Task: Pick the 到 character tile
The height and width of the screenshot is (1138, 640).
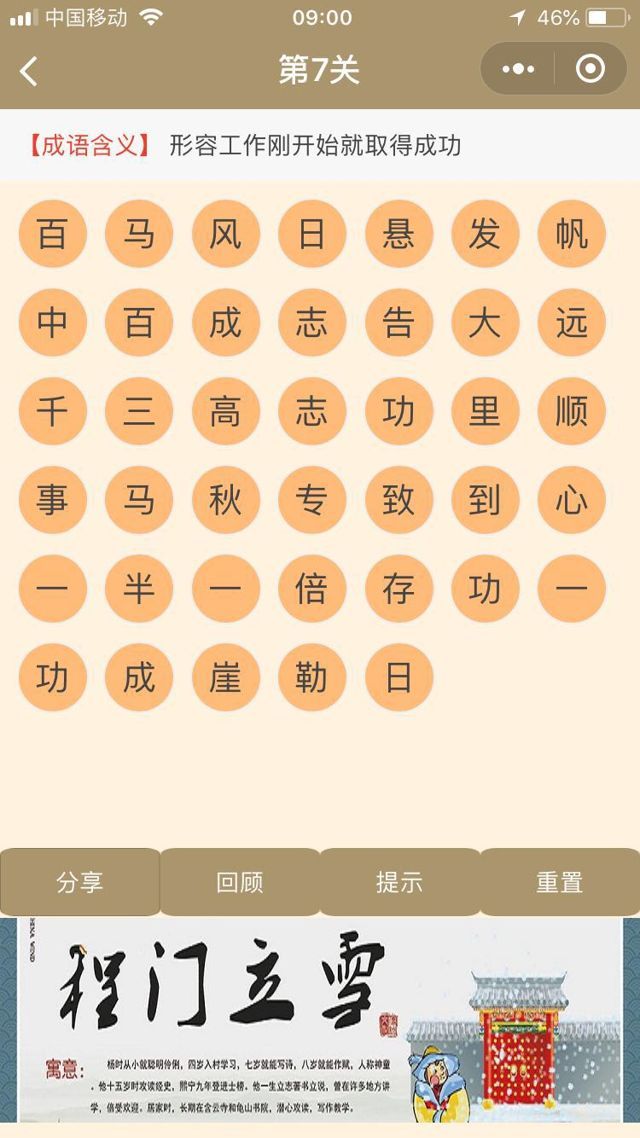Action: point(485,500)
